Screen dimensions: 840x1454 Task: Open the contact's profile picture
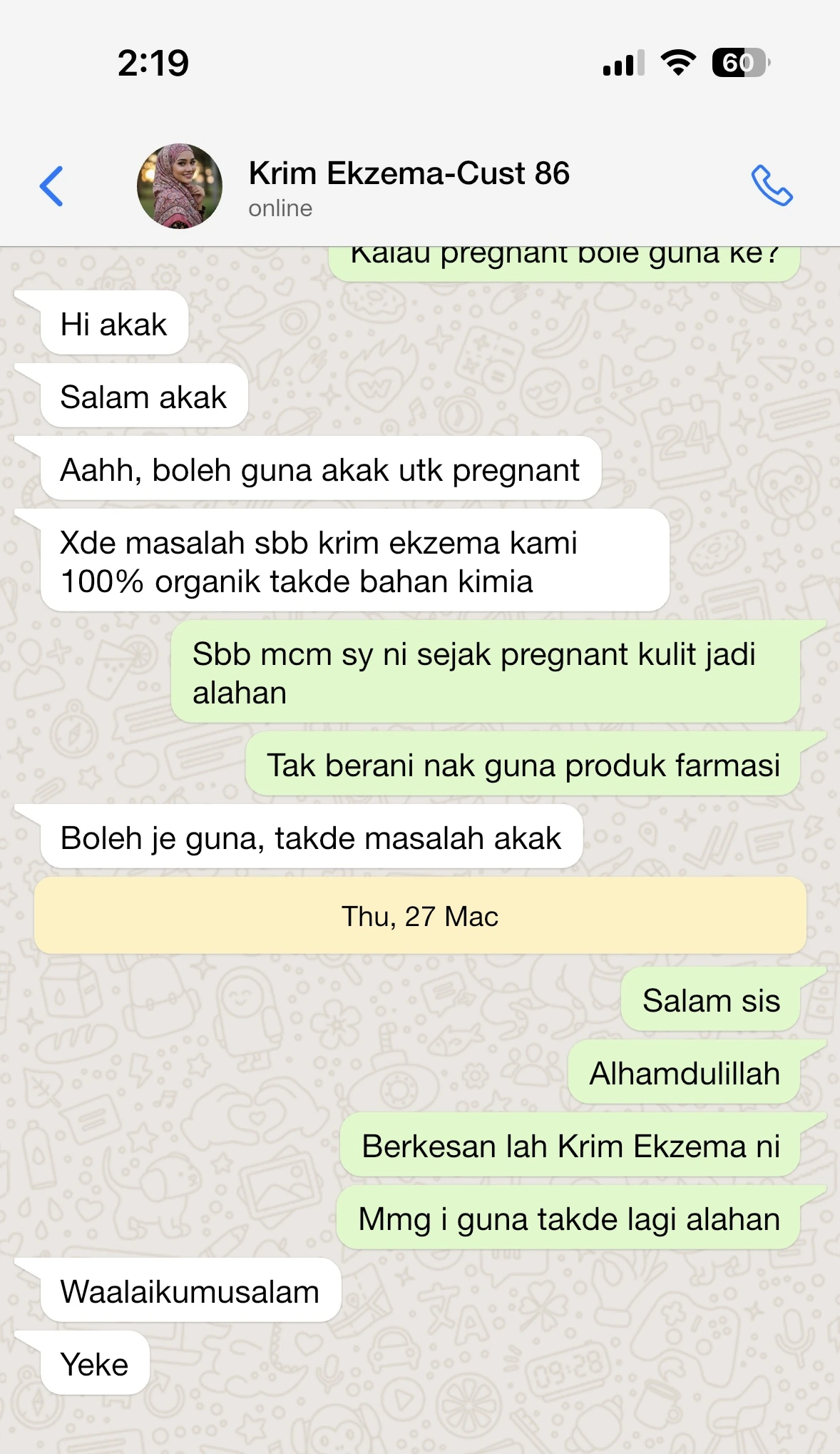click(180, 186)
